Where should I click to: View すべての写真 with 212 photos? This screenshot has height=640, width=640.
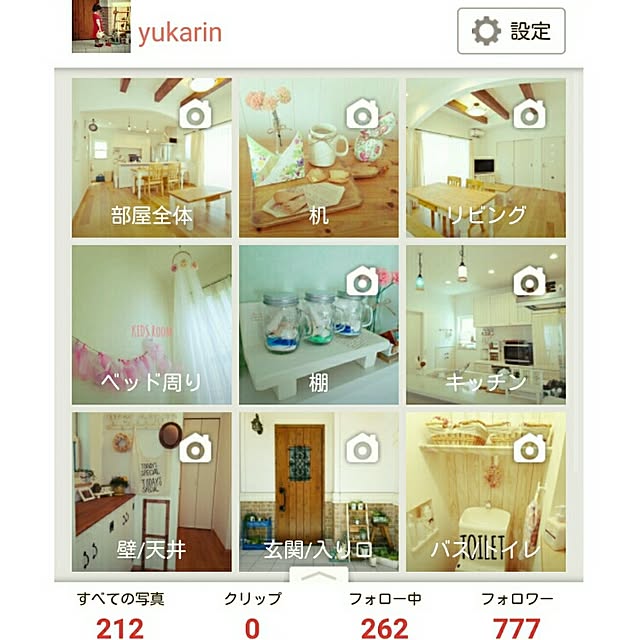[x=120, y=614]
